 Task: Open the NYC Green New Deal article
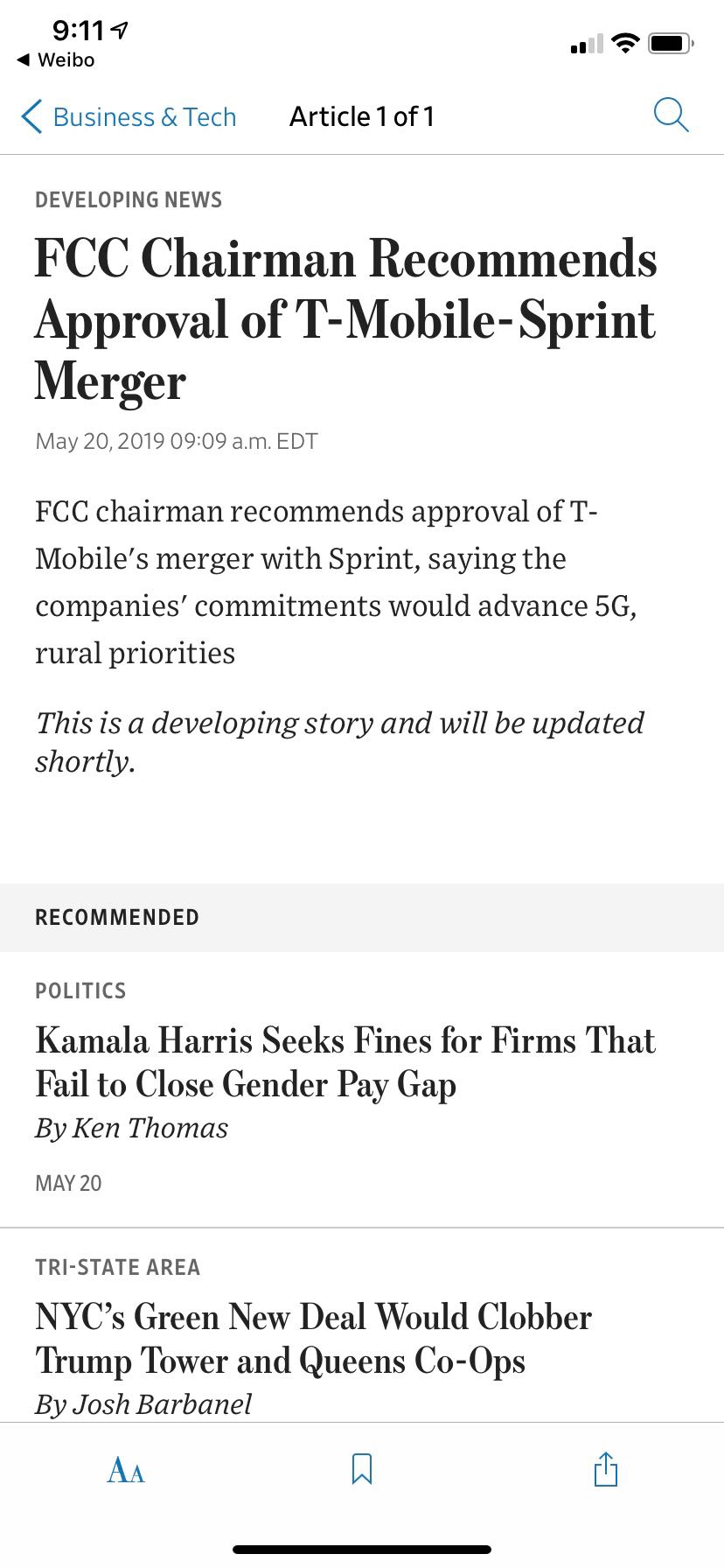tap(314, 1339)
